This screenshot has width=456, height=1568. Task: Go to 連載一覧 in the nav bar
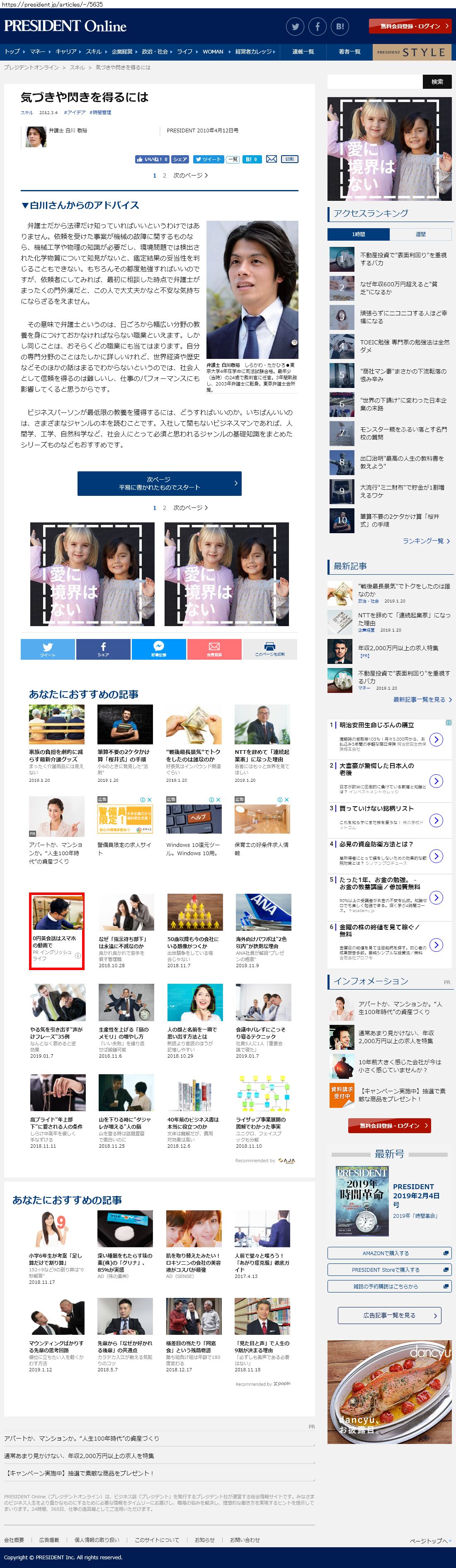(x=303, y=52)
